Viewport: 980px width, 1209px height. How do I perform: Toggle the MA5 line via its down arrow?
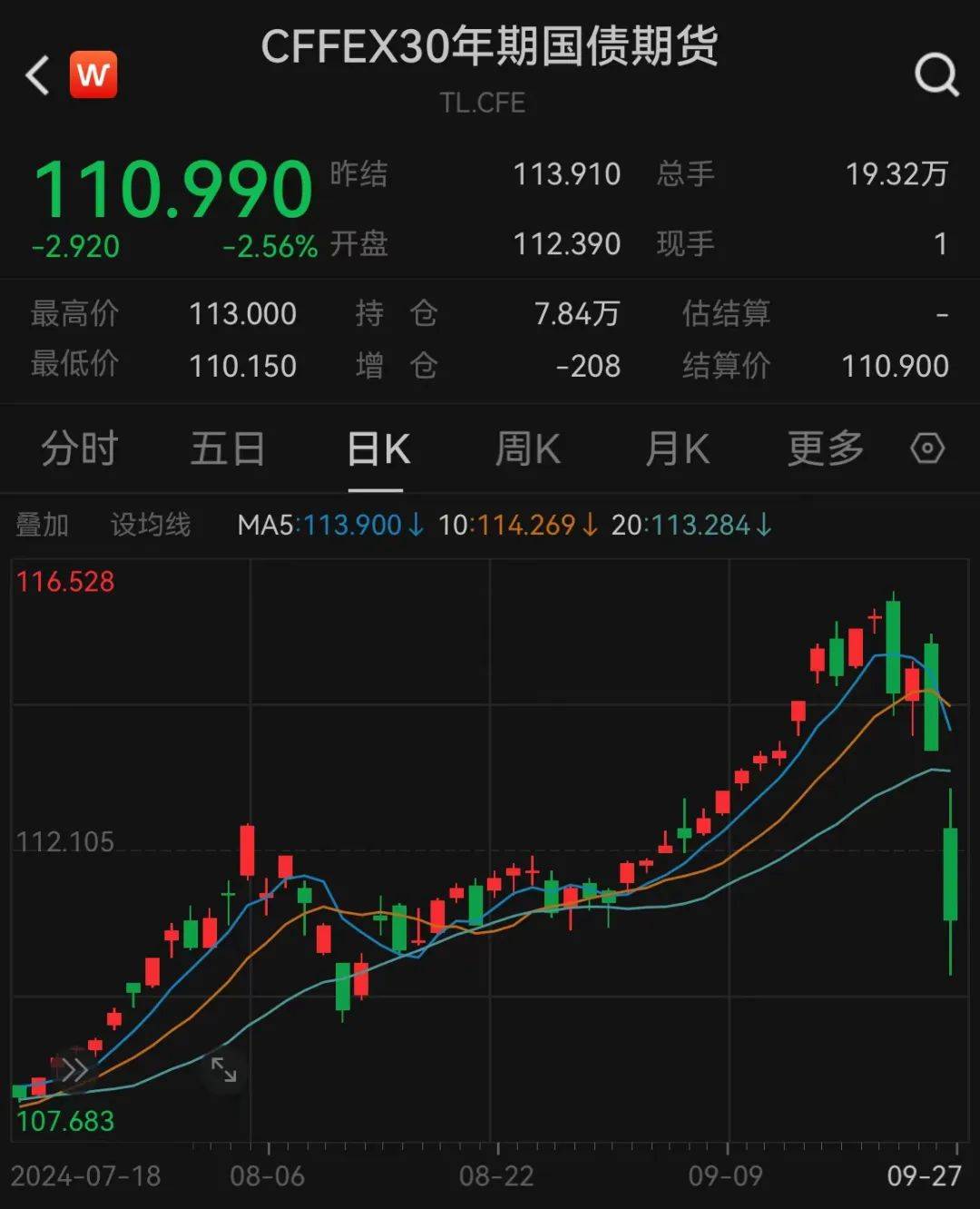[x=414, y=525]
